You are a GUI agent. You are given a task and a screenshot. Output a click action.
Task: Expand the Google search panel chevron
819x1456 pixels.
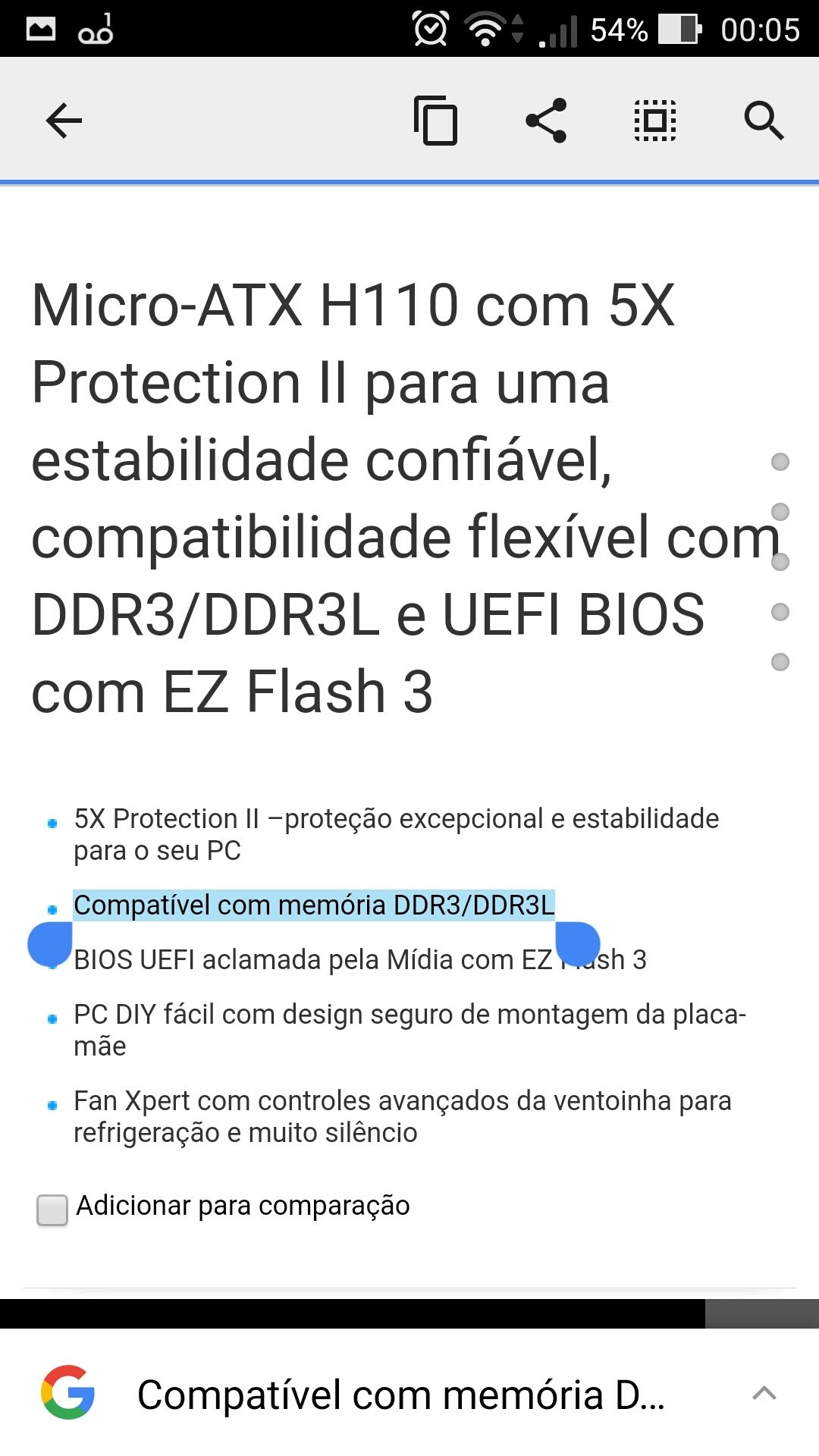coord(764,1393)
